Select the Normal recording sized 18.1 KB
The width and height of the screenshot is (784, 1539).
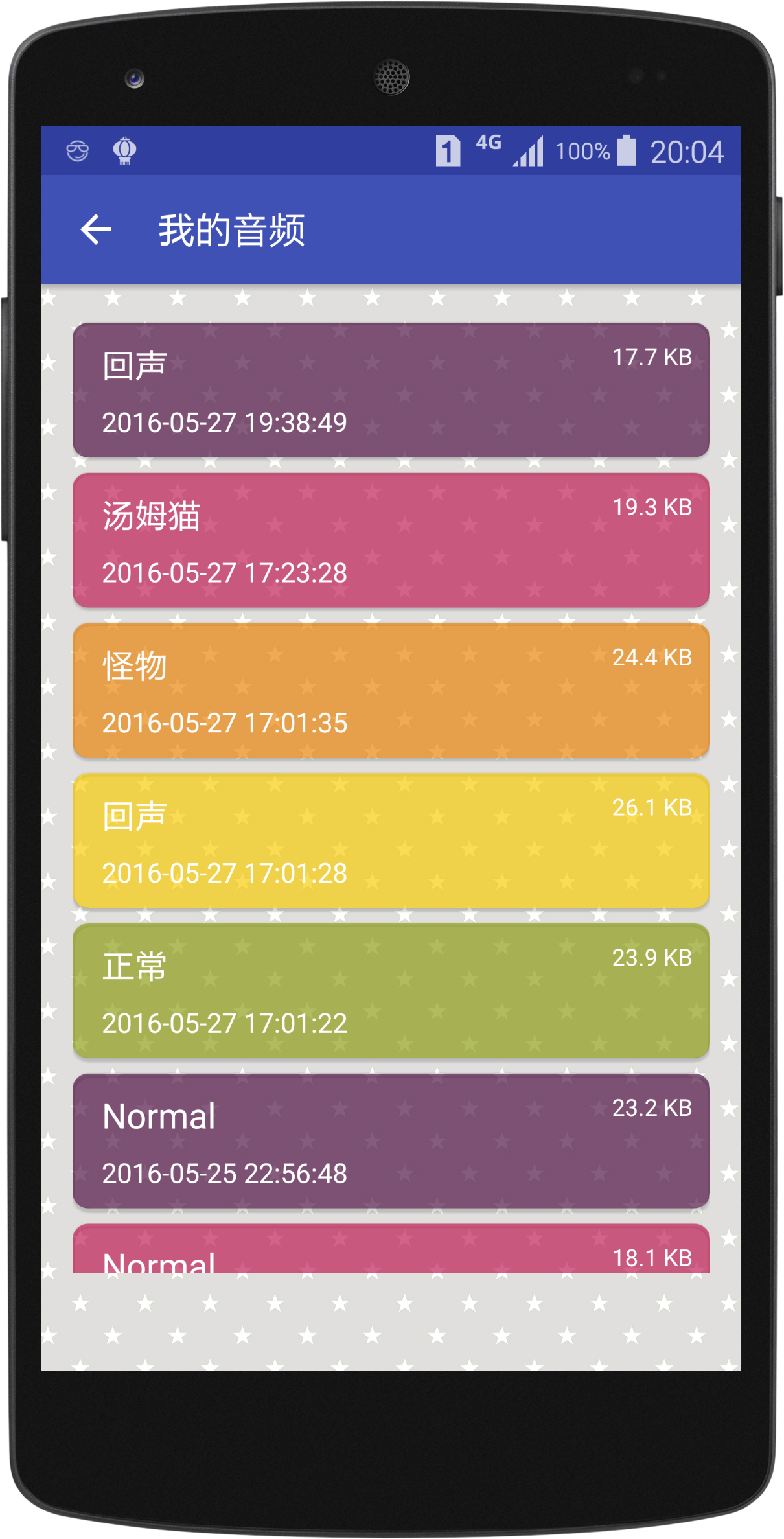point(391,1251)
